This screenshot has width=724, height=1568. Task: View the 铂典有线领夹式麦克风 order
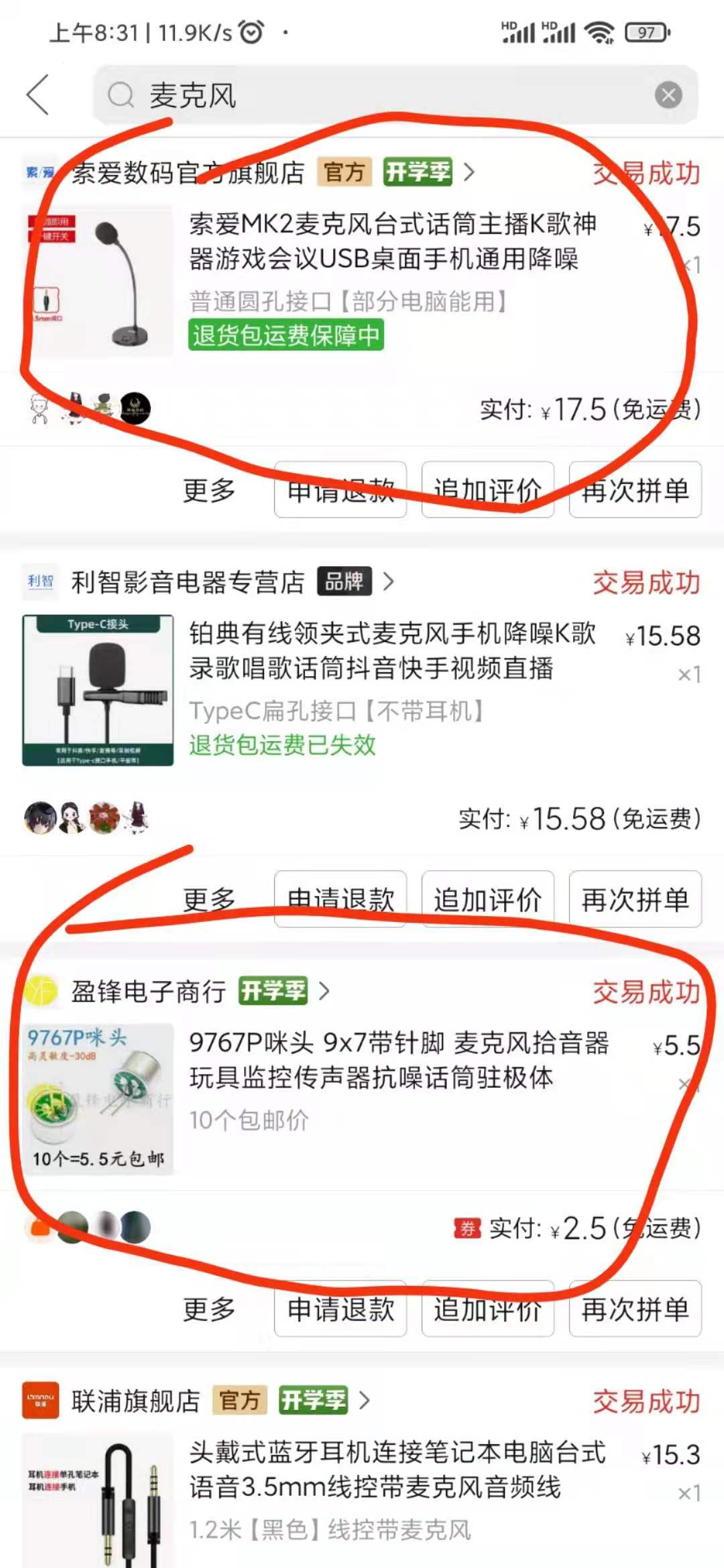[392, 651]
